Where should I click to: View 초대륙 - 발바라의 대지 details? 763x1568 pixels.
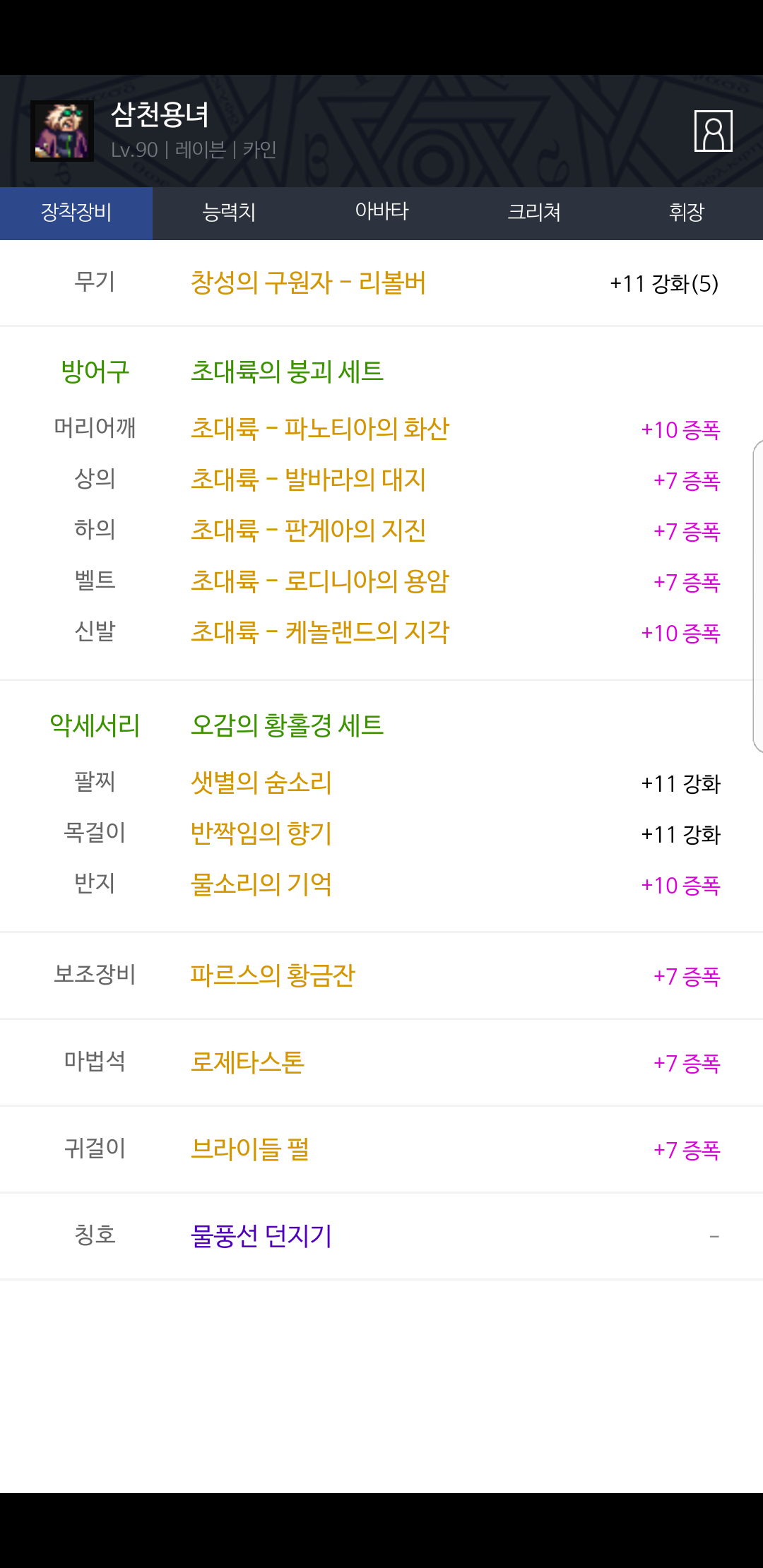(x=308, y=480)
